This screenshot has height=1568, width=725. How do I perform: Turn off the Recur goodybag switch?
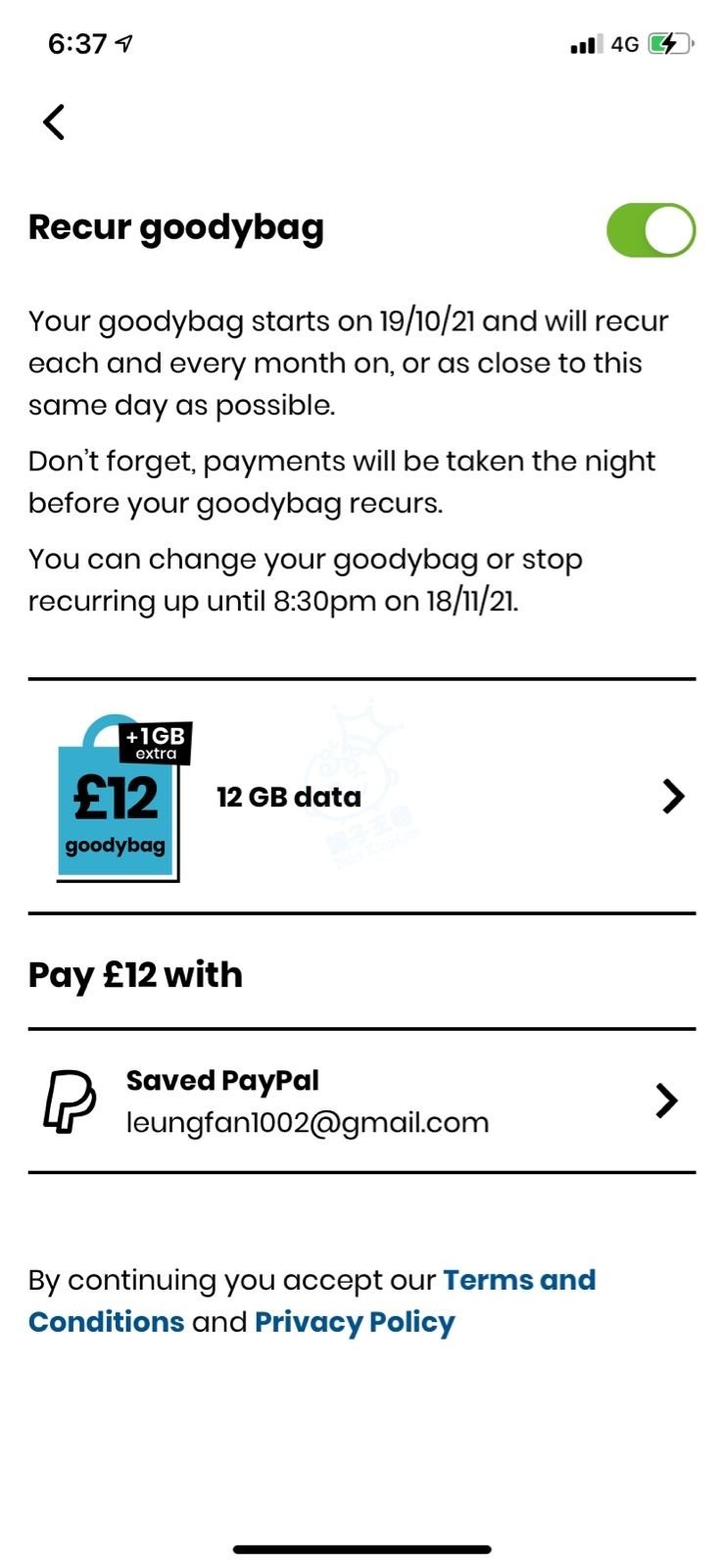[651, 230]
